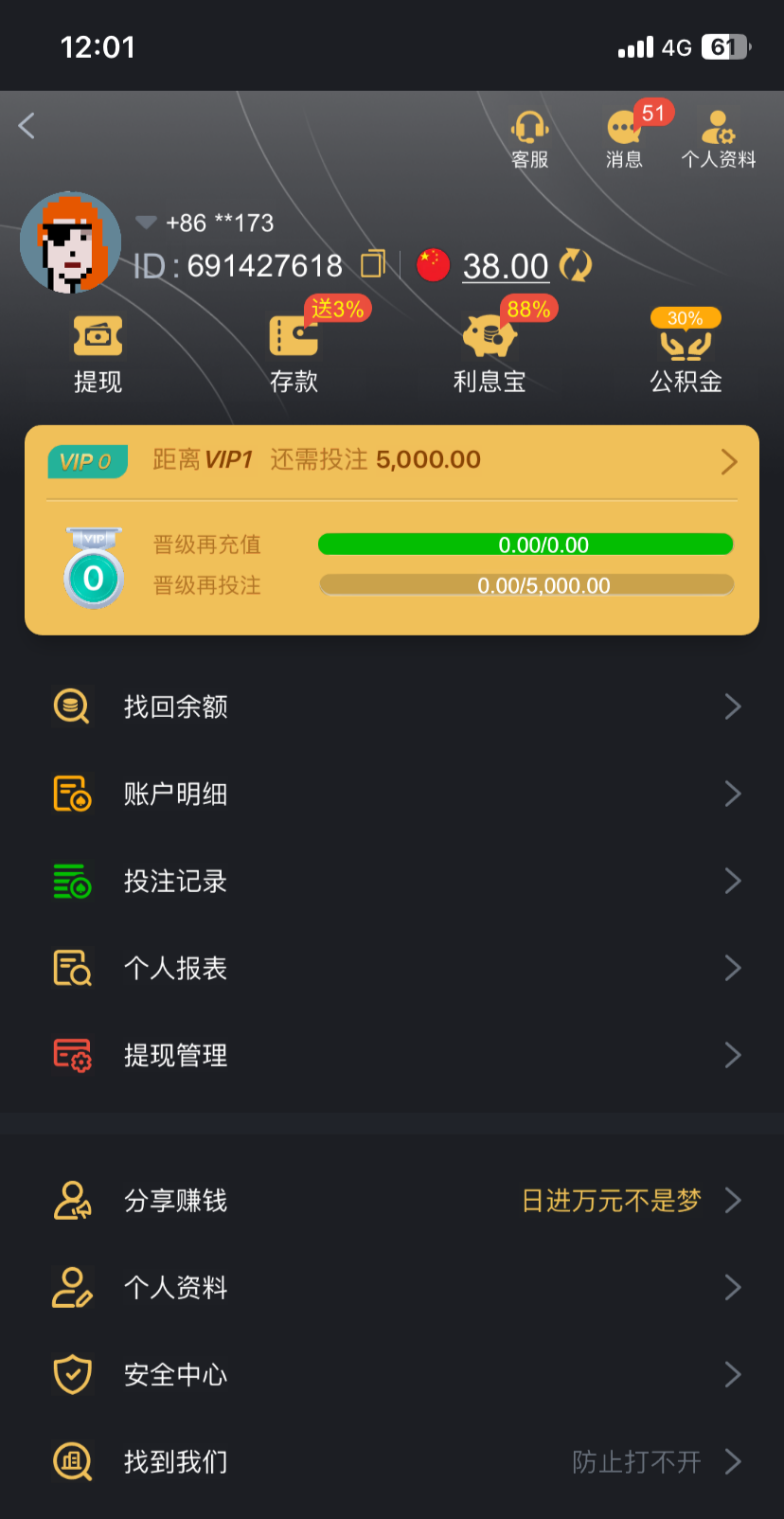Open 个人报表 personal report
The width and height of the screenshot is (784, 1519).
tap(392, 968)
